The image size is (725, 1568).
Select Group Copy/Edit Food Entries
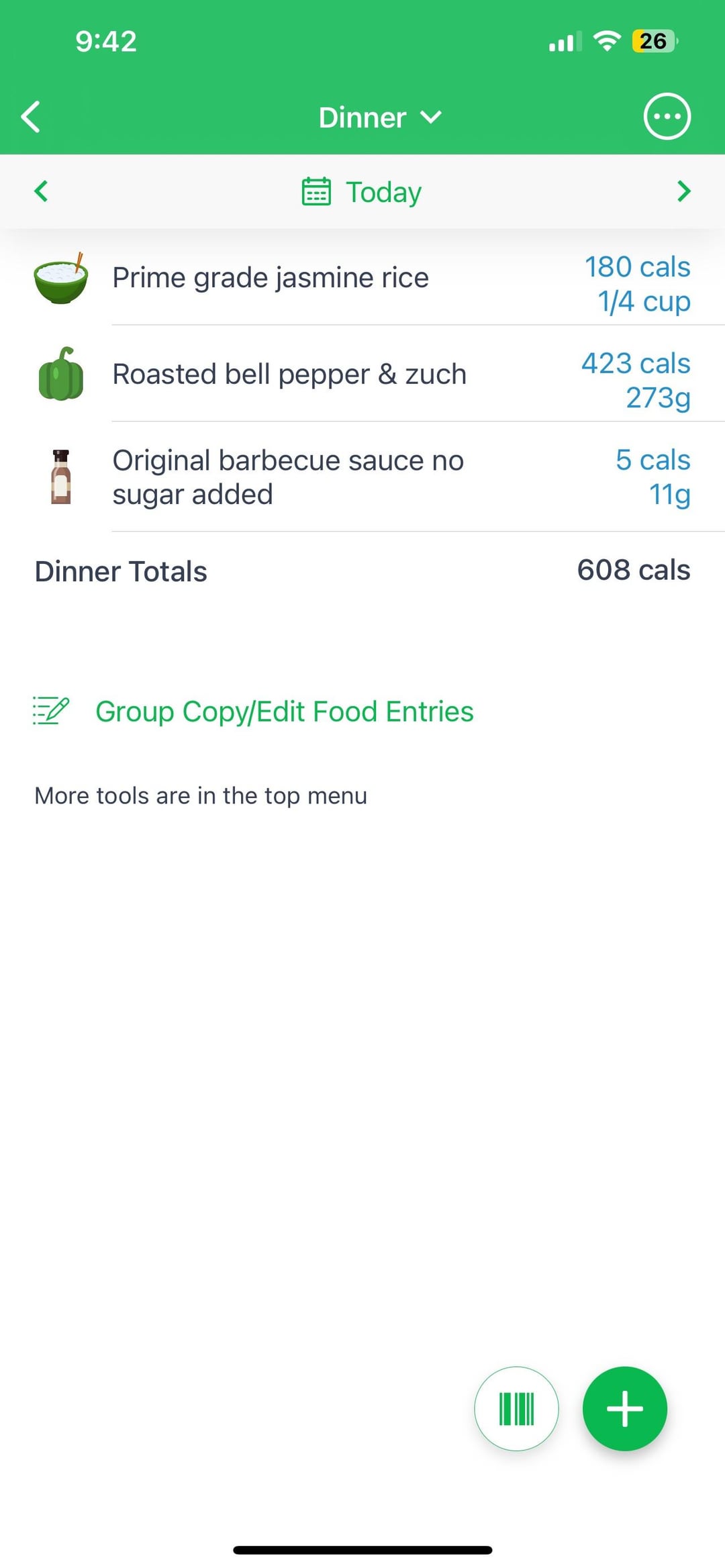click(254, 712)
